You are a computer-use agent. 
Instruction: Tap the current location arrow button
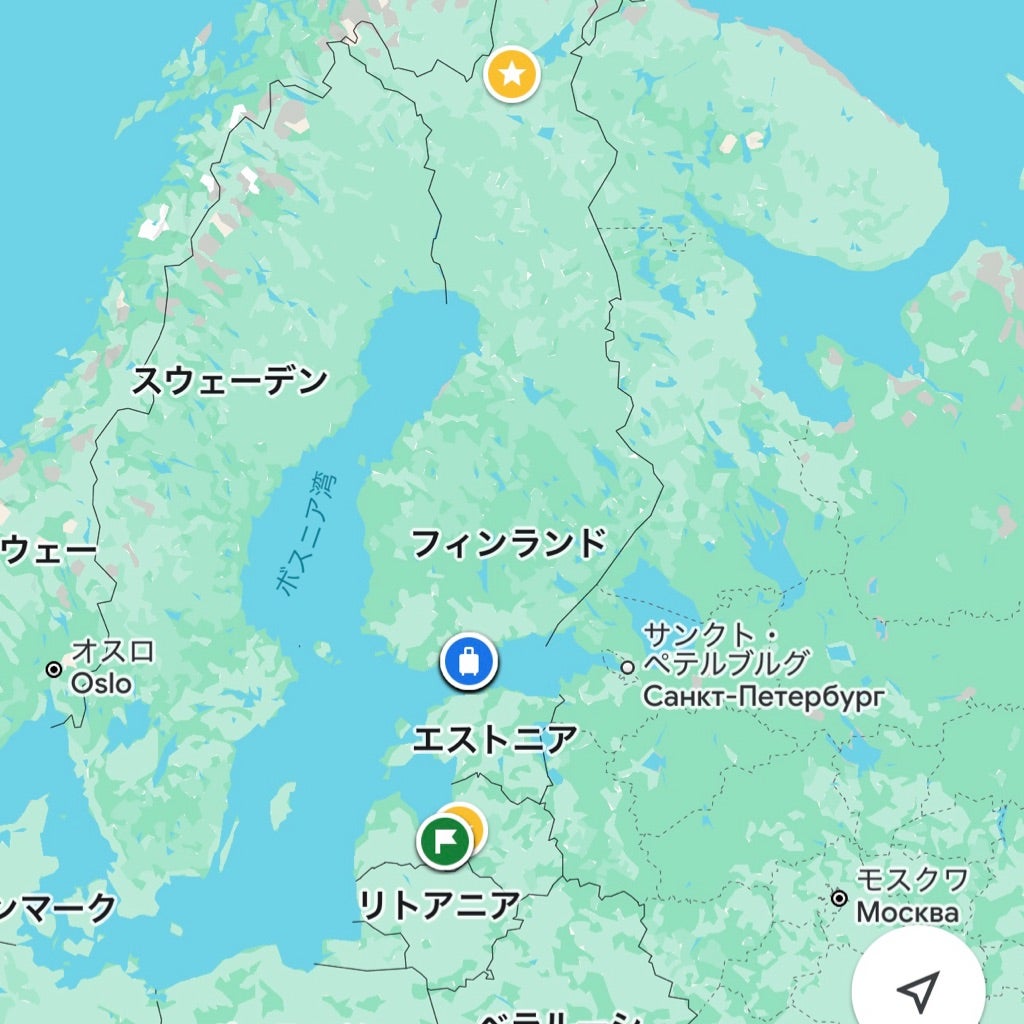coord(918,989)
